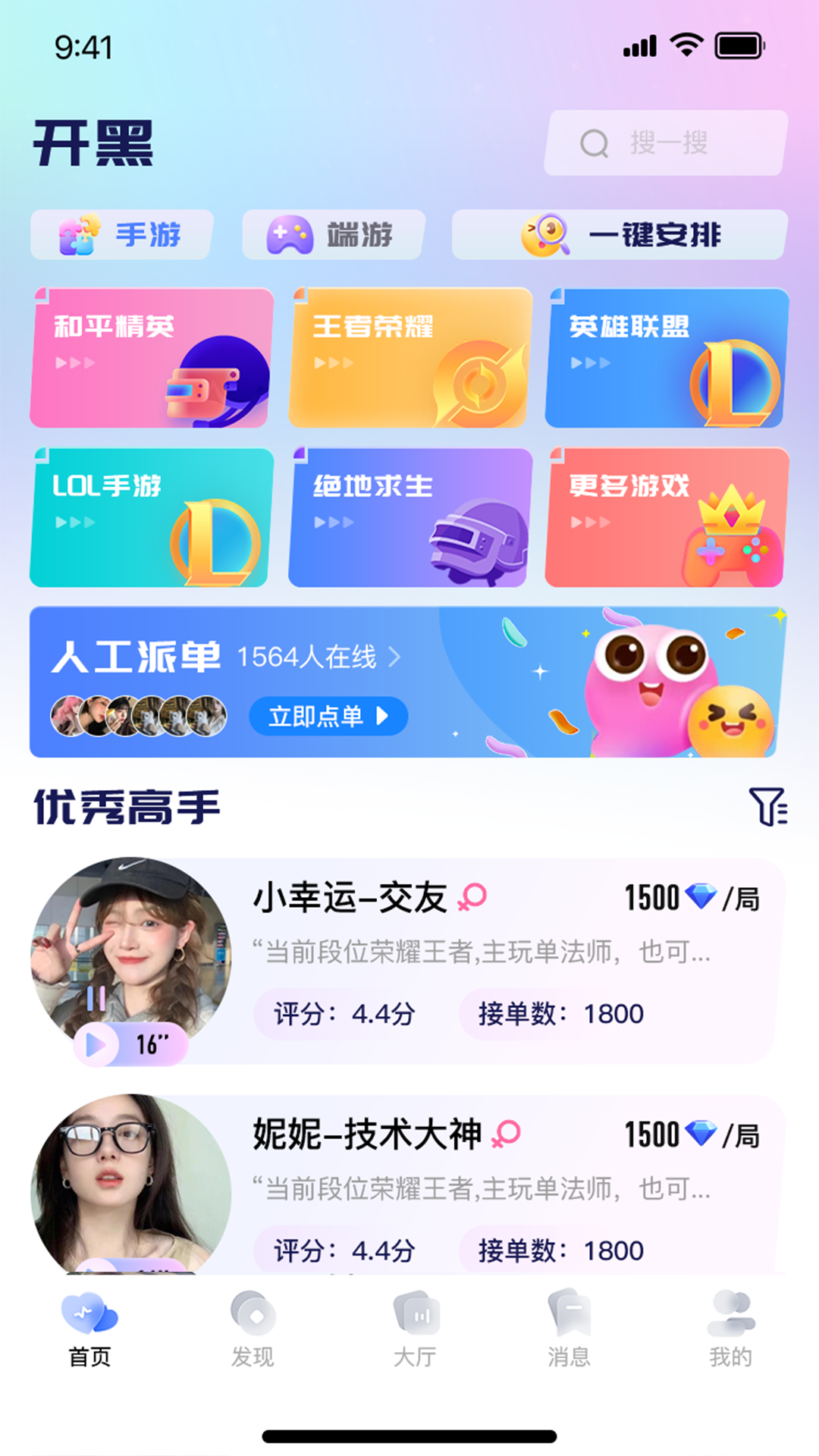
Task: Play 小幸运-交友's 16-second voice clip
Action: [x=130, y=1044]
